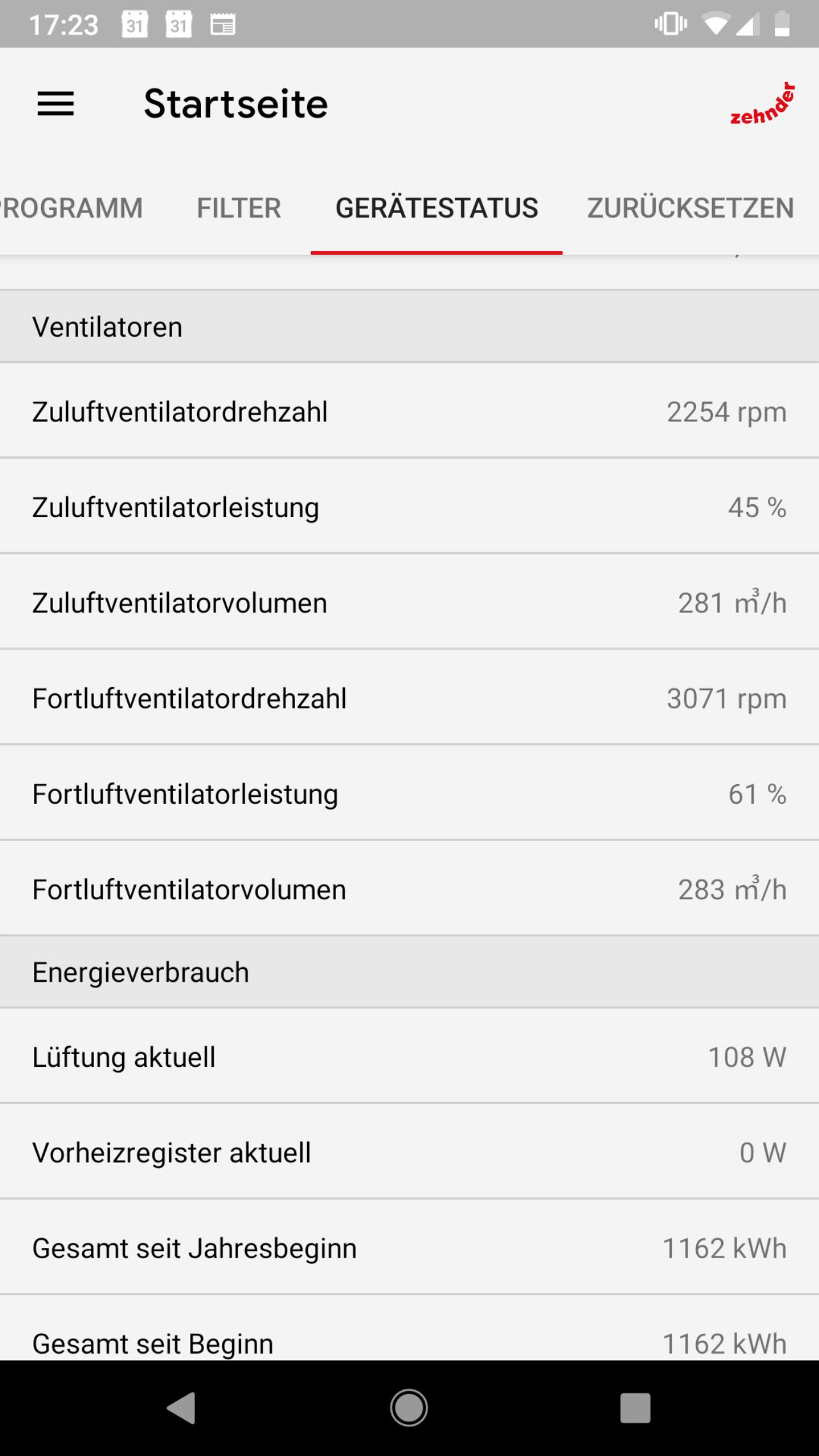Screen dimensions: 819x1456
Task: Go to the home screen
Action: (409, 1408)
